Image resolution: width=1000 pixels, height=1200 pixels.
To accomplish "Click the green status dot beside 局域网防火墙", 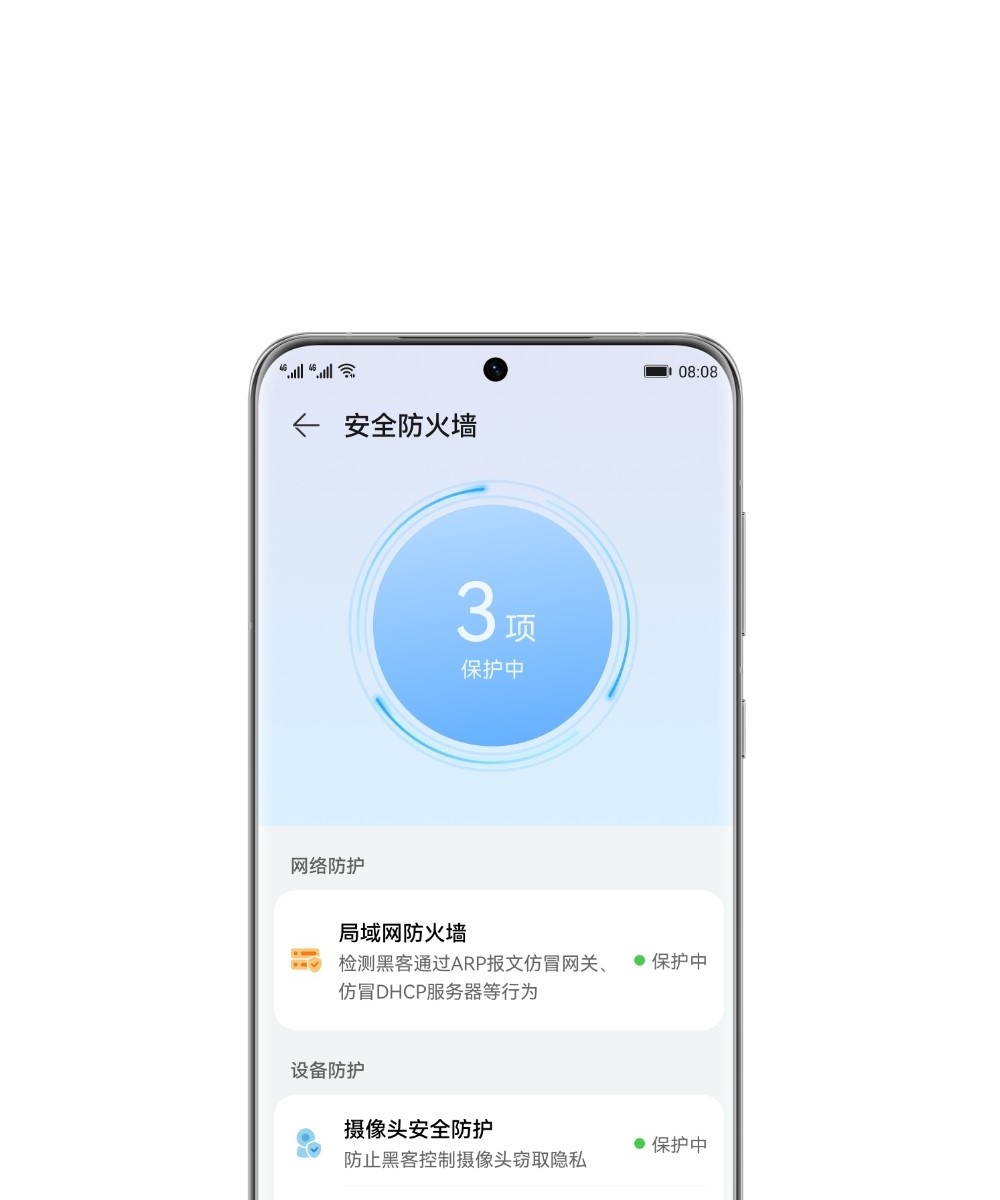I will point(638,961).
